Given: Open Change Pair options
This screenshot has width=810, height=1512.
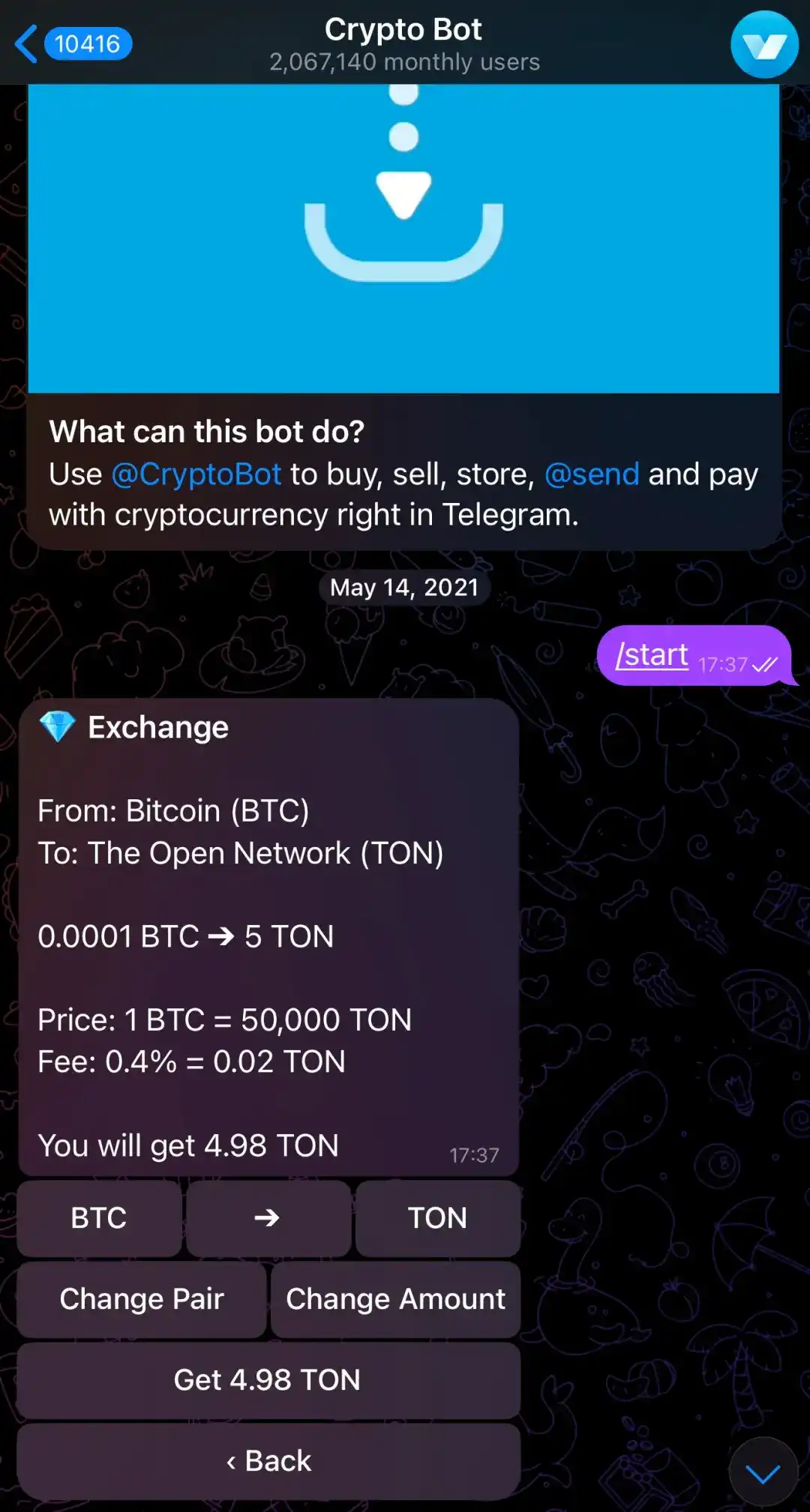Looking at the screenshot, I should coord(142,1298).
